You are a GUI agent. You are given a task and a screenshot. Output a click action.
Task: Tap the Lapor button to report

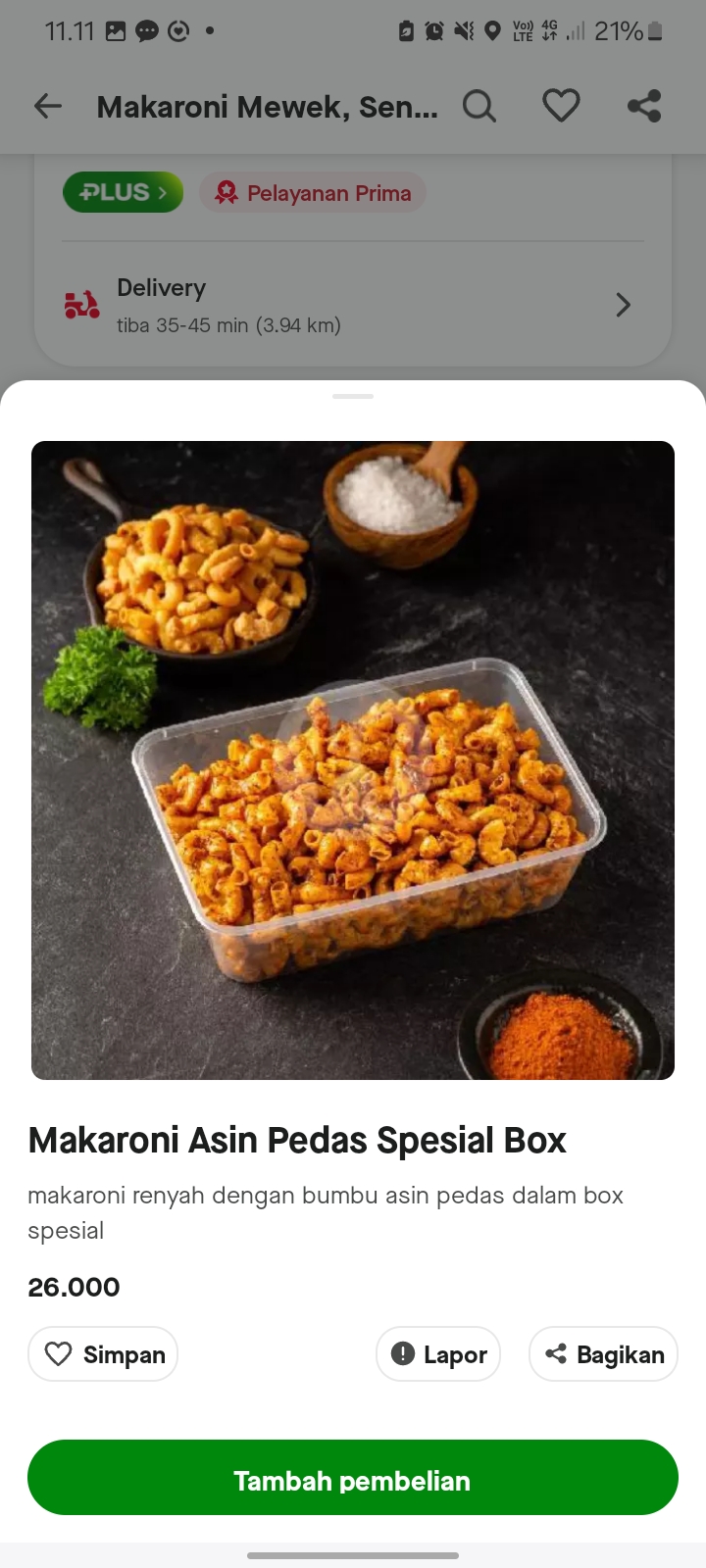click(438, 1353)
